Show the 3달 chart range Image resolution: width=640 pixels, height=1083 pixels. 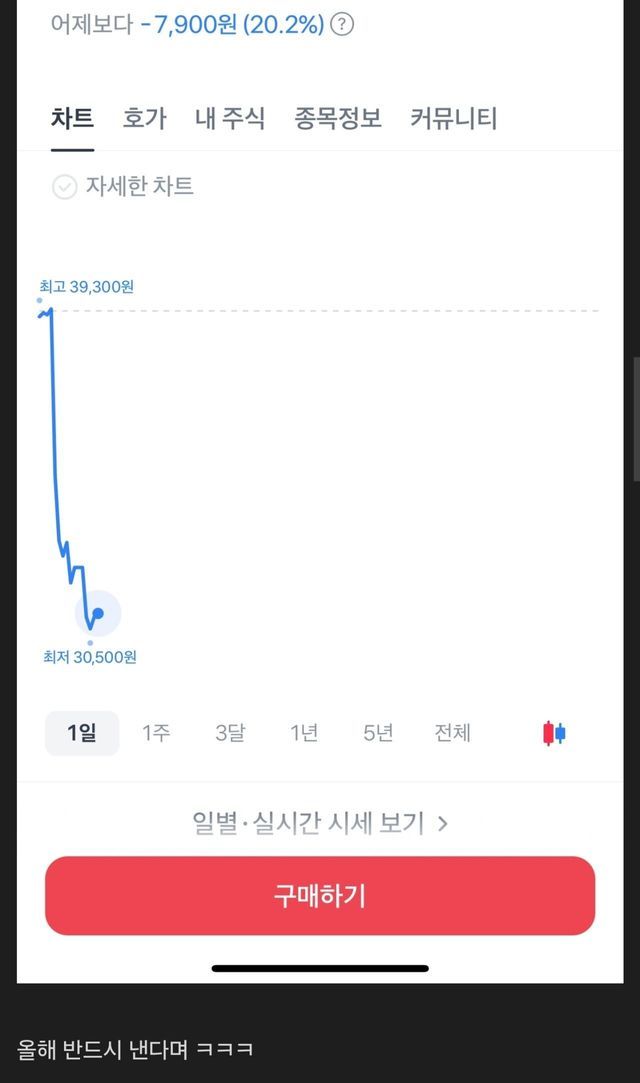230,733
